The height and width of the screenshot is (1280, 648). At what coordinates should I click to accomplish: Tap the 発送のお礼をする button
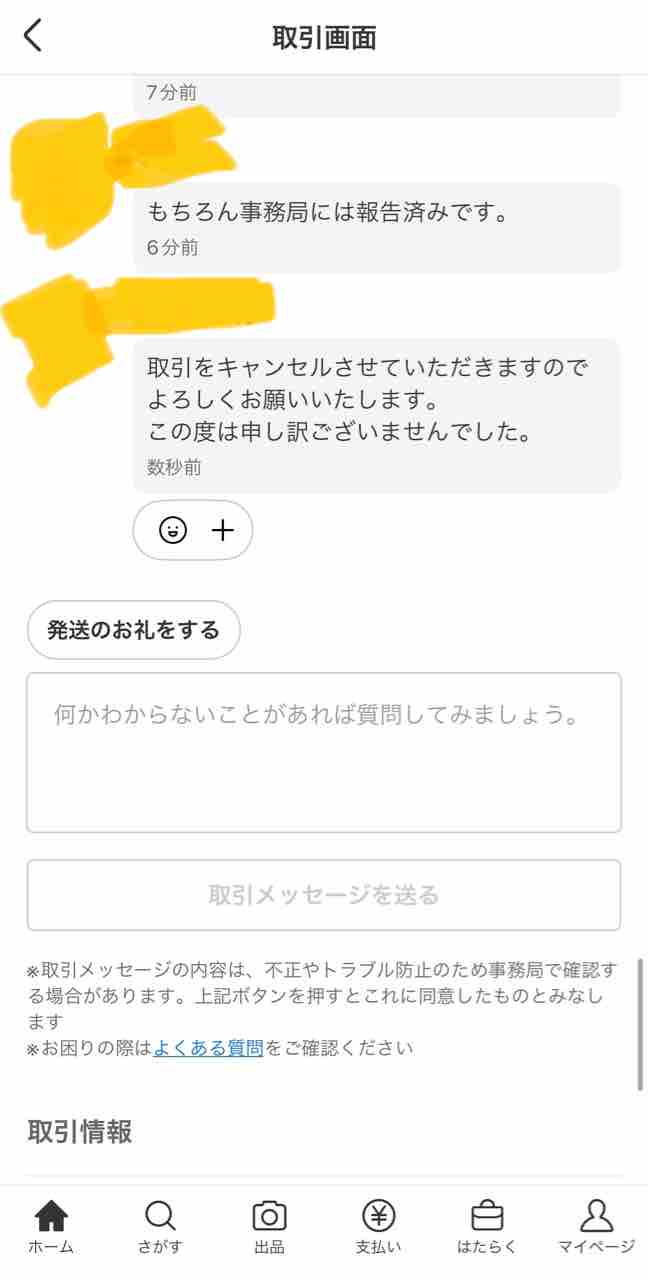click(134, 630)
